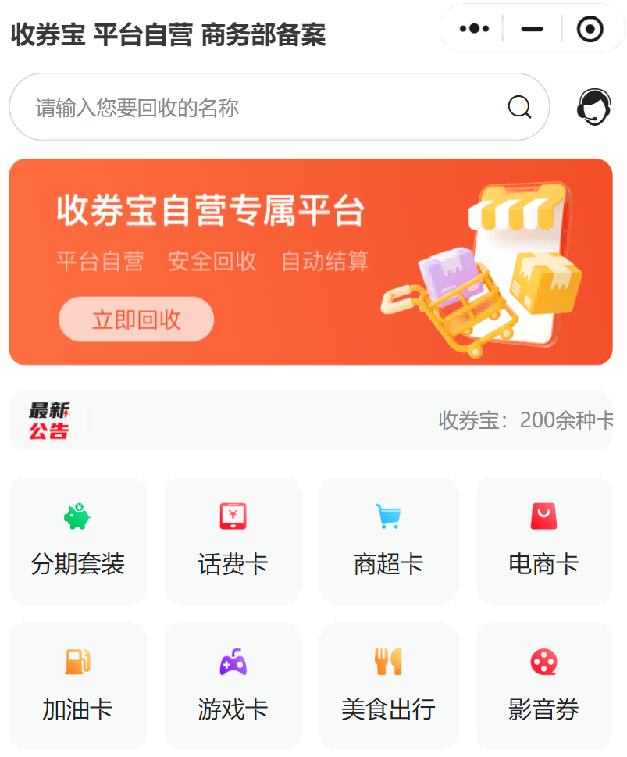Image resolution: width=627 pixels, height=757 pixels.
Task: Choose the 电商卡 category
Action: [x=543, y=541]
